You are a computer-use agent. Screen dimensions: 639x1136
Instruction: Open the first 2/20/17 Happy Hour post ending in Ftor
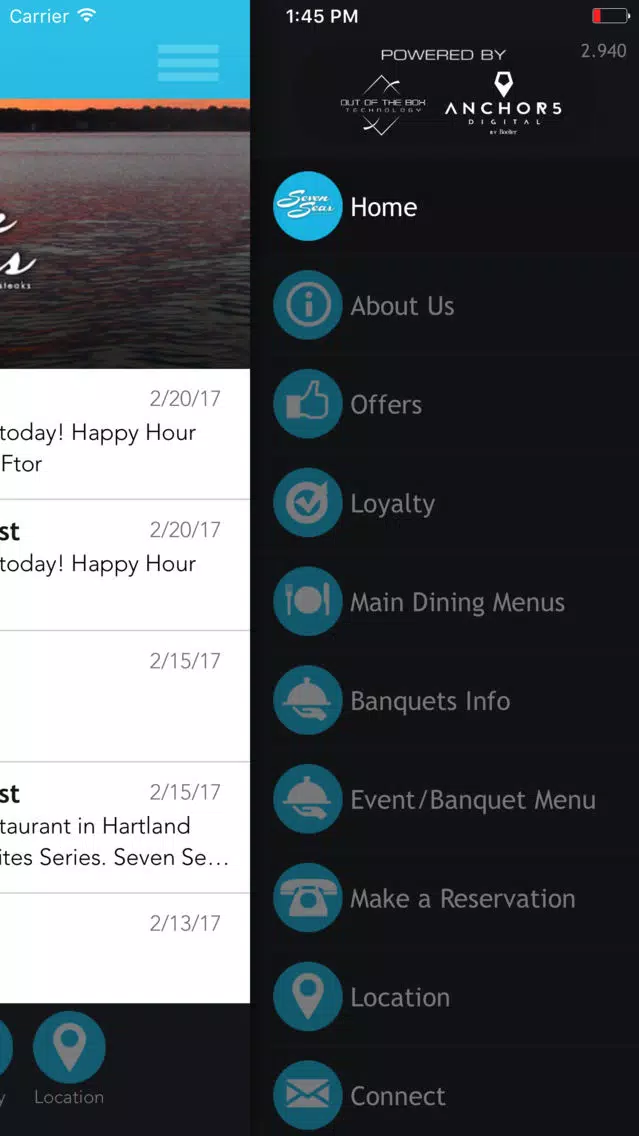125,434
